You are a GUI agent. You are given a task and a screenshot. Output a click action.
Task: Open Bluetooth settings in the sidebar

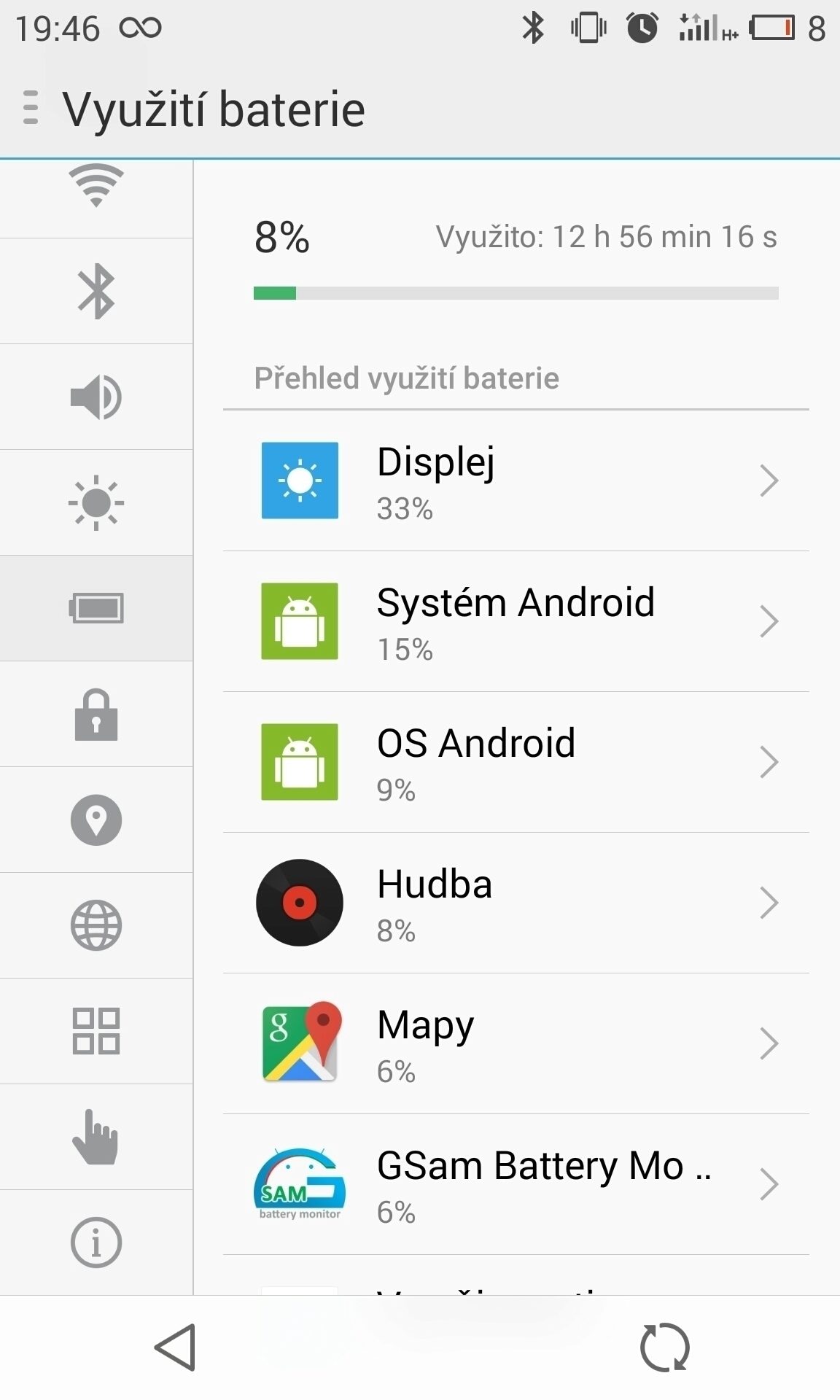click(x=96, y=292)
